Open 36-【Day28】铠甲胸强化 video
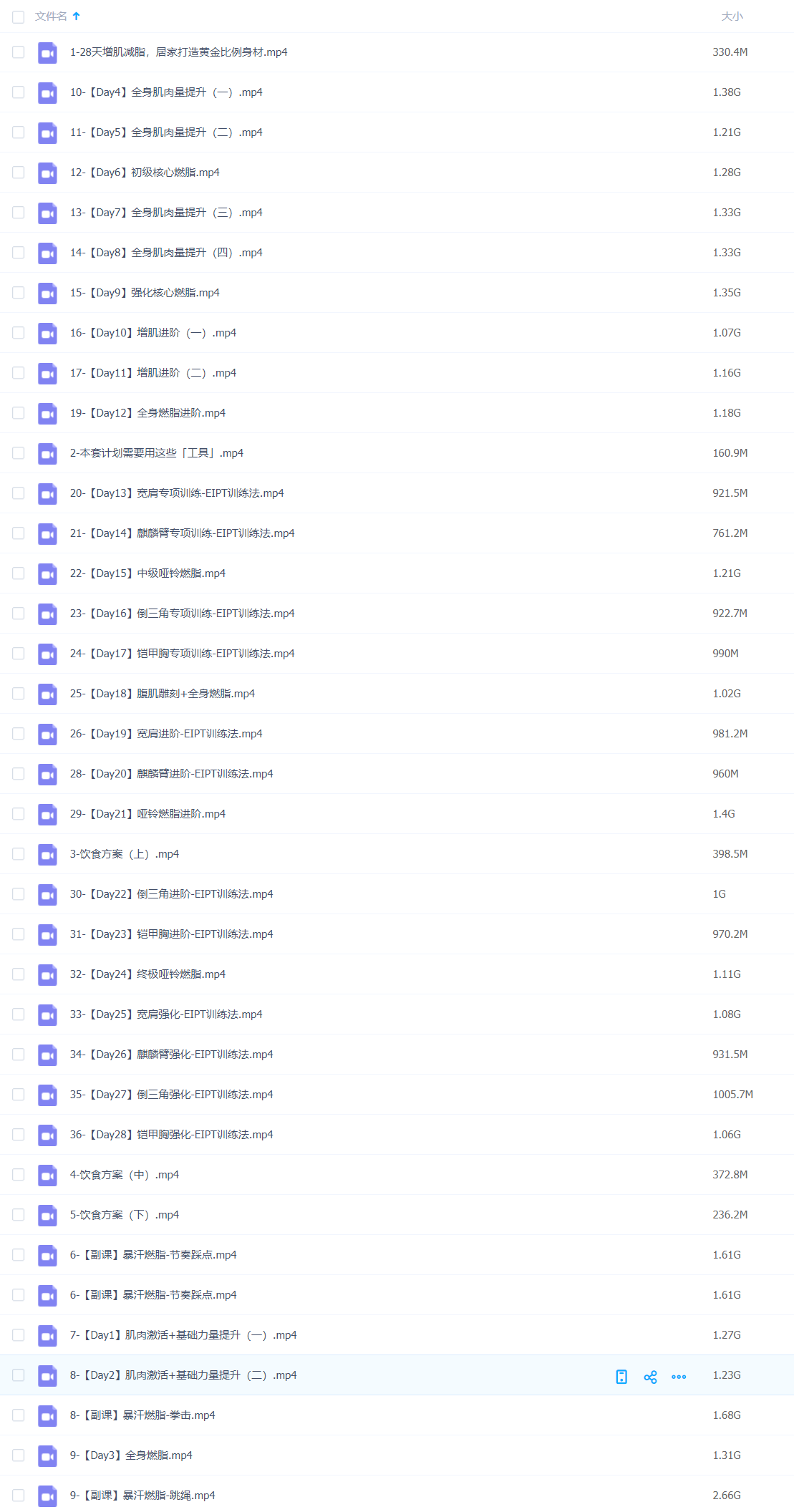Screen dimensions: 794x1512 [x=171, y=1135]
